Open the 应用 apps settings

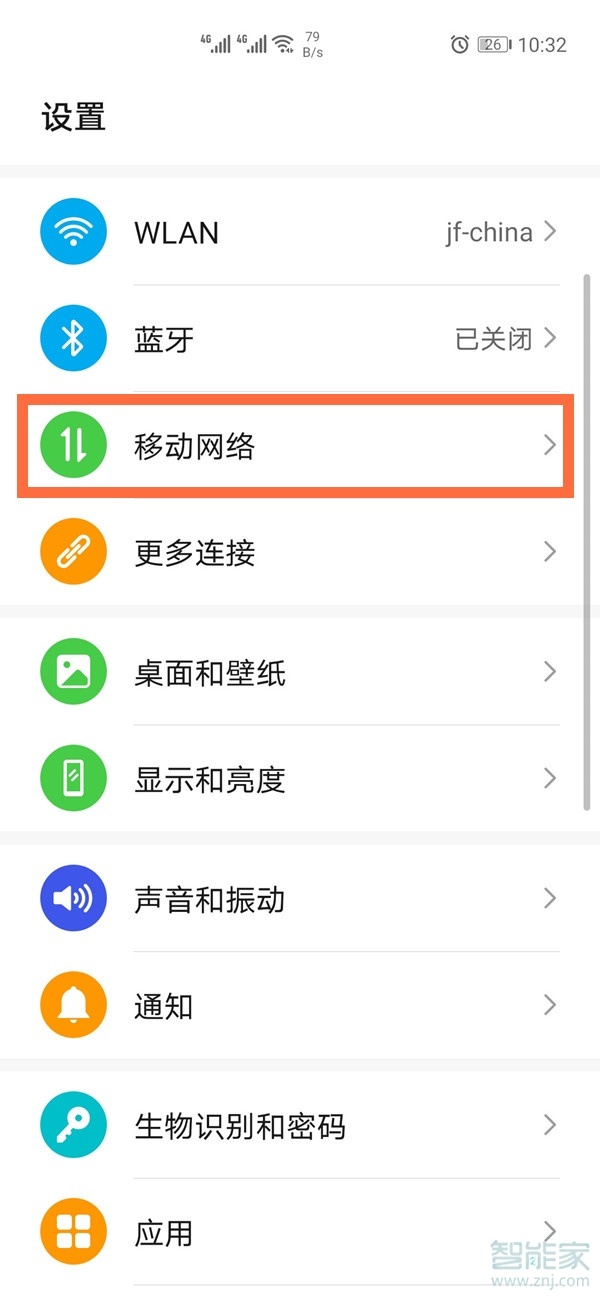300,1232
